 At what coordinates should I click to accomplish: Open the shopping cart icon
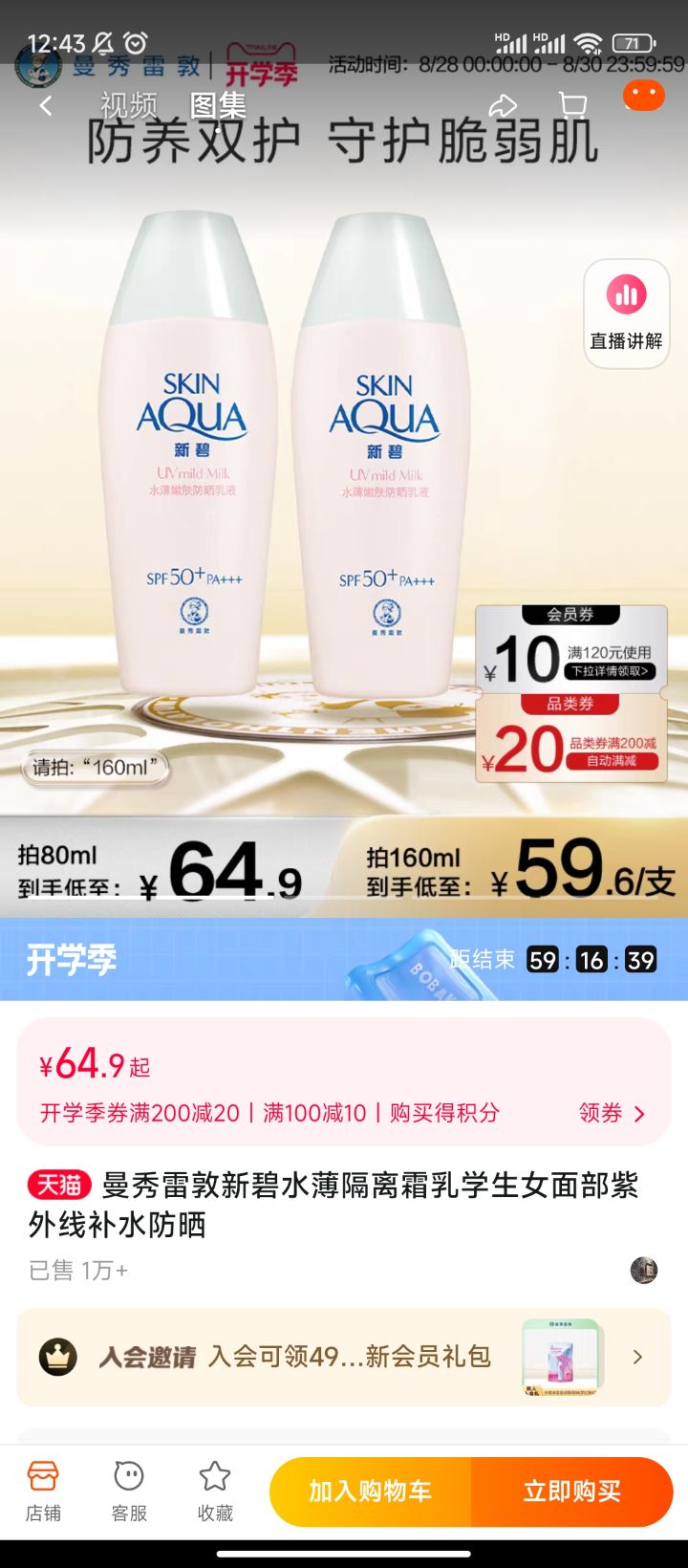tap(572, 105)
